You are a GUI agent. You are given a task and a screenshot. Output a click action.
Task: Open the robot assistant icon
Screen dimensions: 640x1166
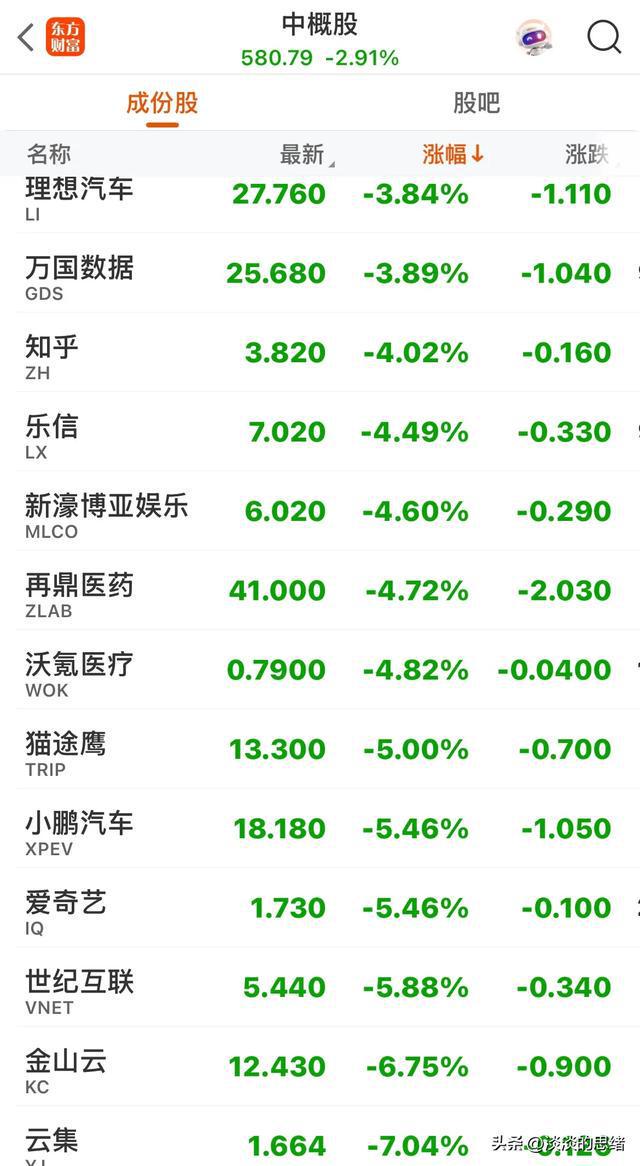coord(534,37)
